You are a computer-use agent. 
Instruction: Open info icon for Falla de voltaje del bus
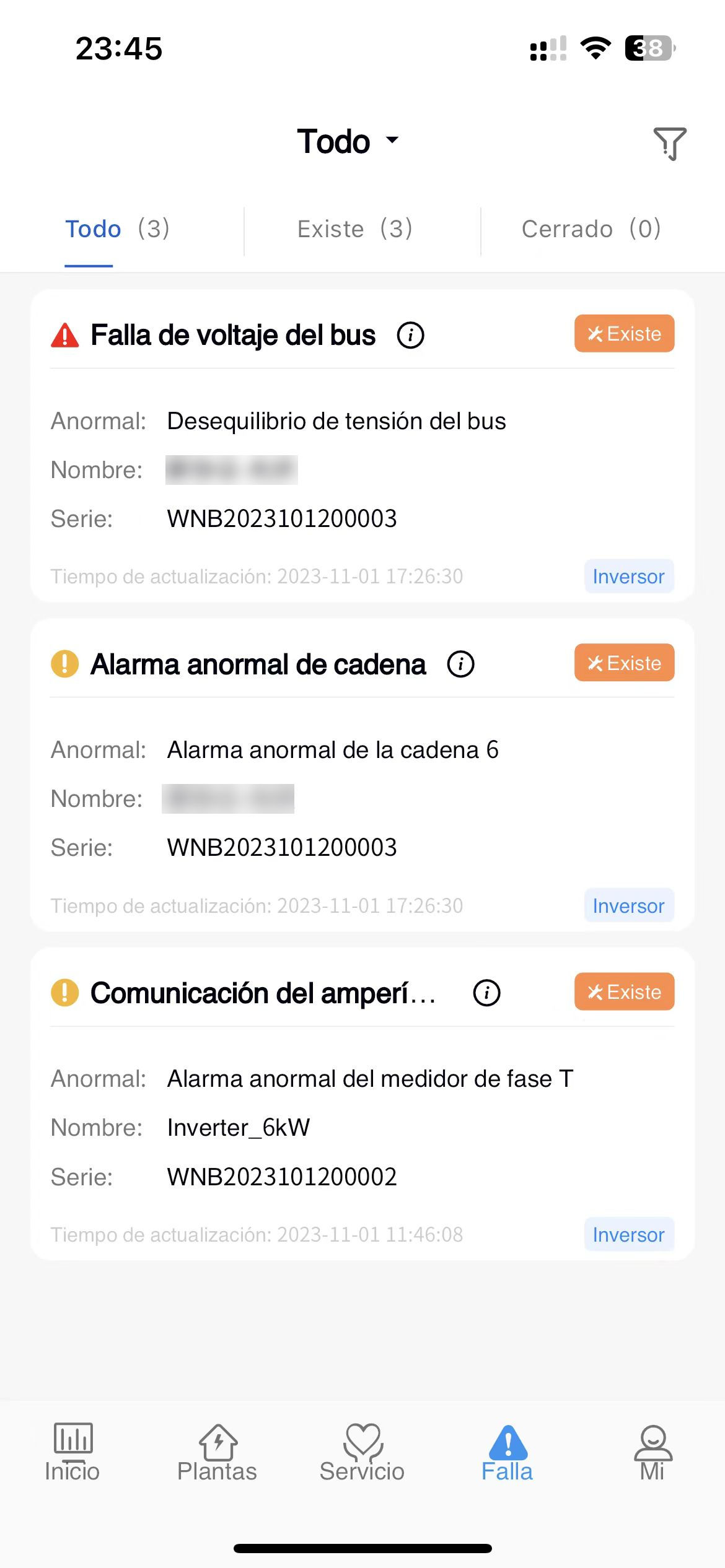pyautogui.click(x=410, y=335)
